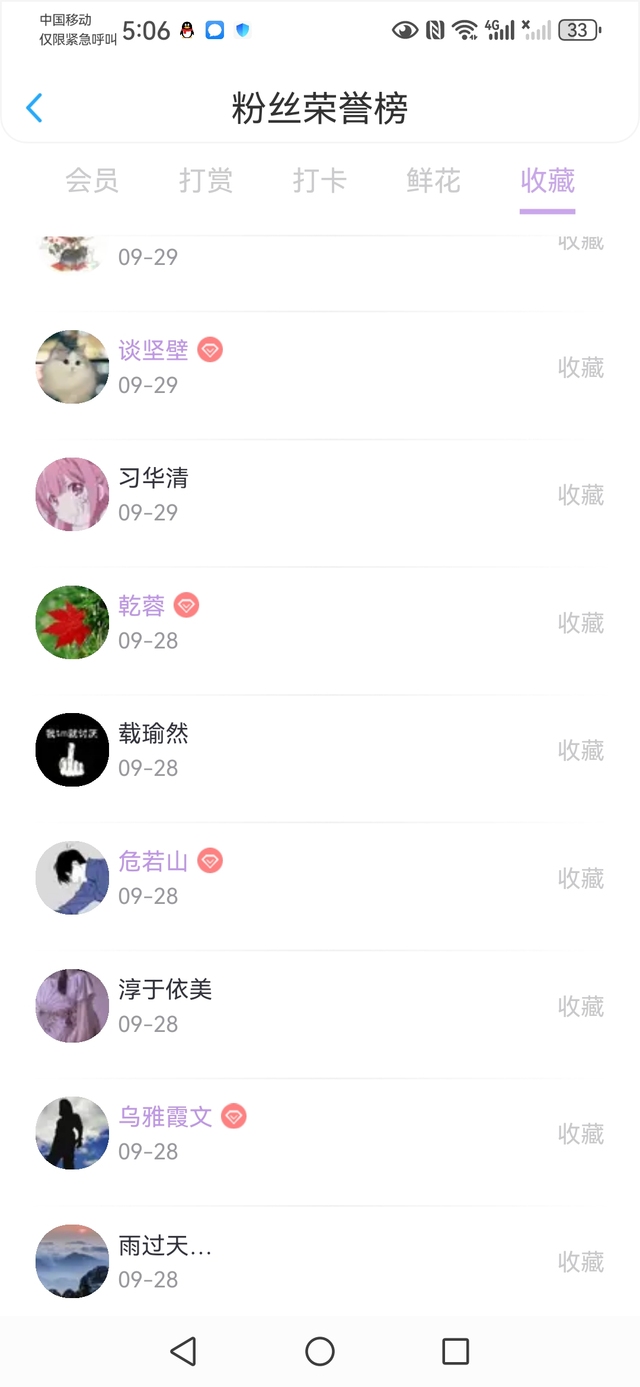Switch to the 会员 tab
This screenshot has height=1387, width=640.
tap(92, 180)
